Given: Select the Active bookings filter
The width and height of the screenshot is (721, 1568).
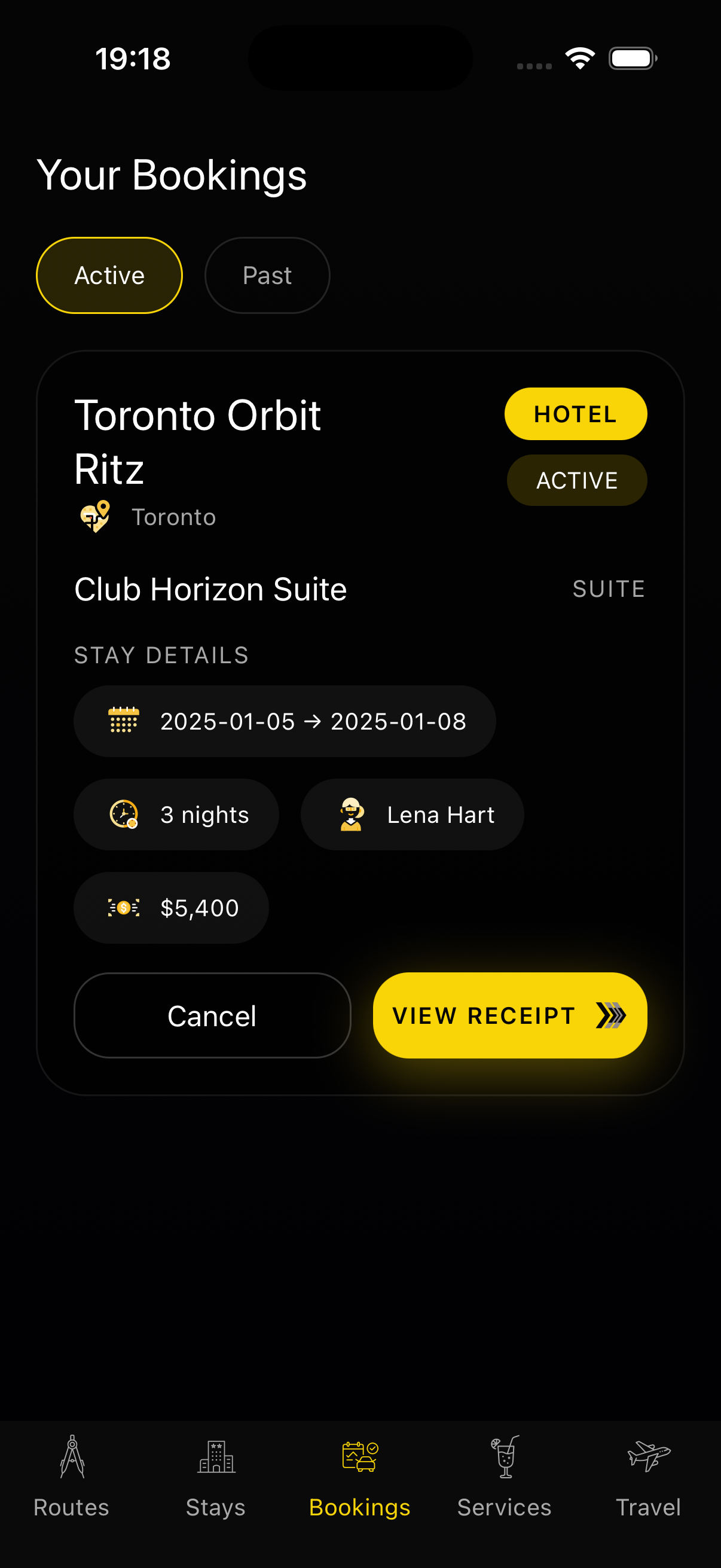Looking at the screenshot, I should pyautogui.click(x=109, y=275).
